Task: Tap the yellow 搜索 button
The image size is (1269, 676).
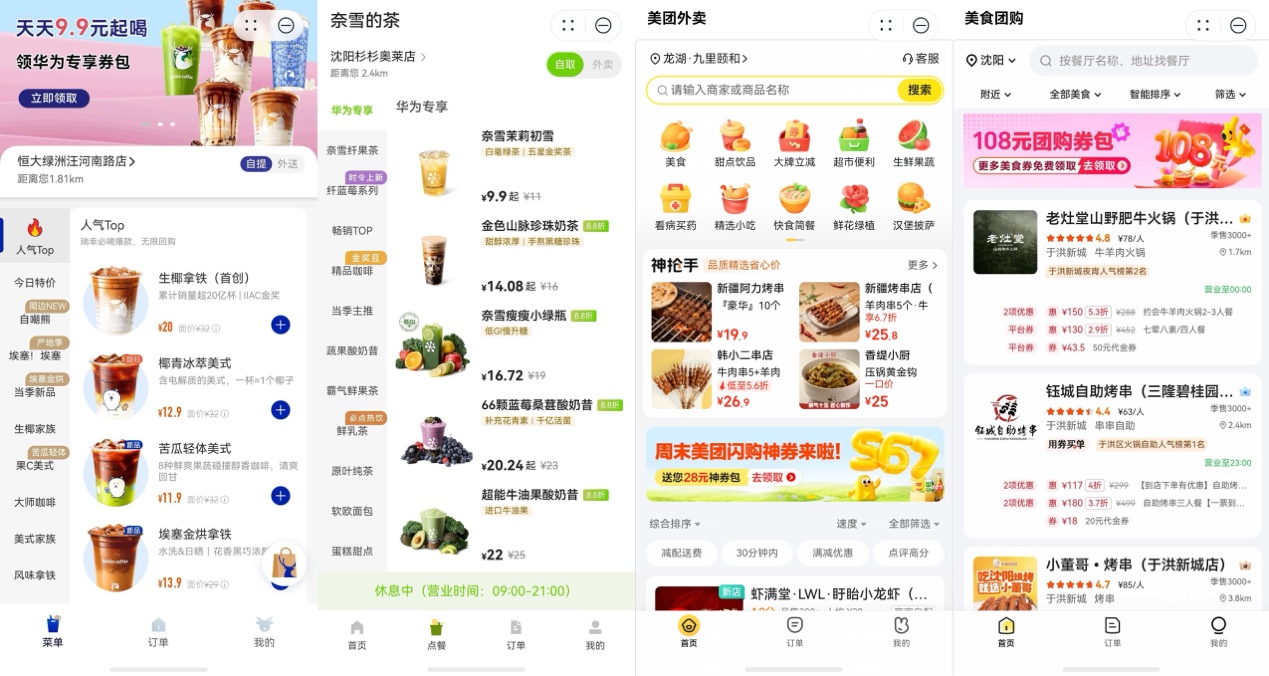Action: click(x=920, y=90)
